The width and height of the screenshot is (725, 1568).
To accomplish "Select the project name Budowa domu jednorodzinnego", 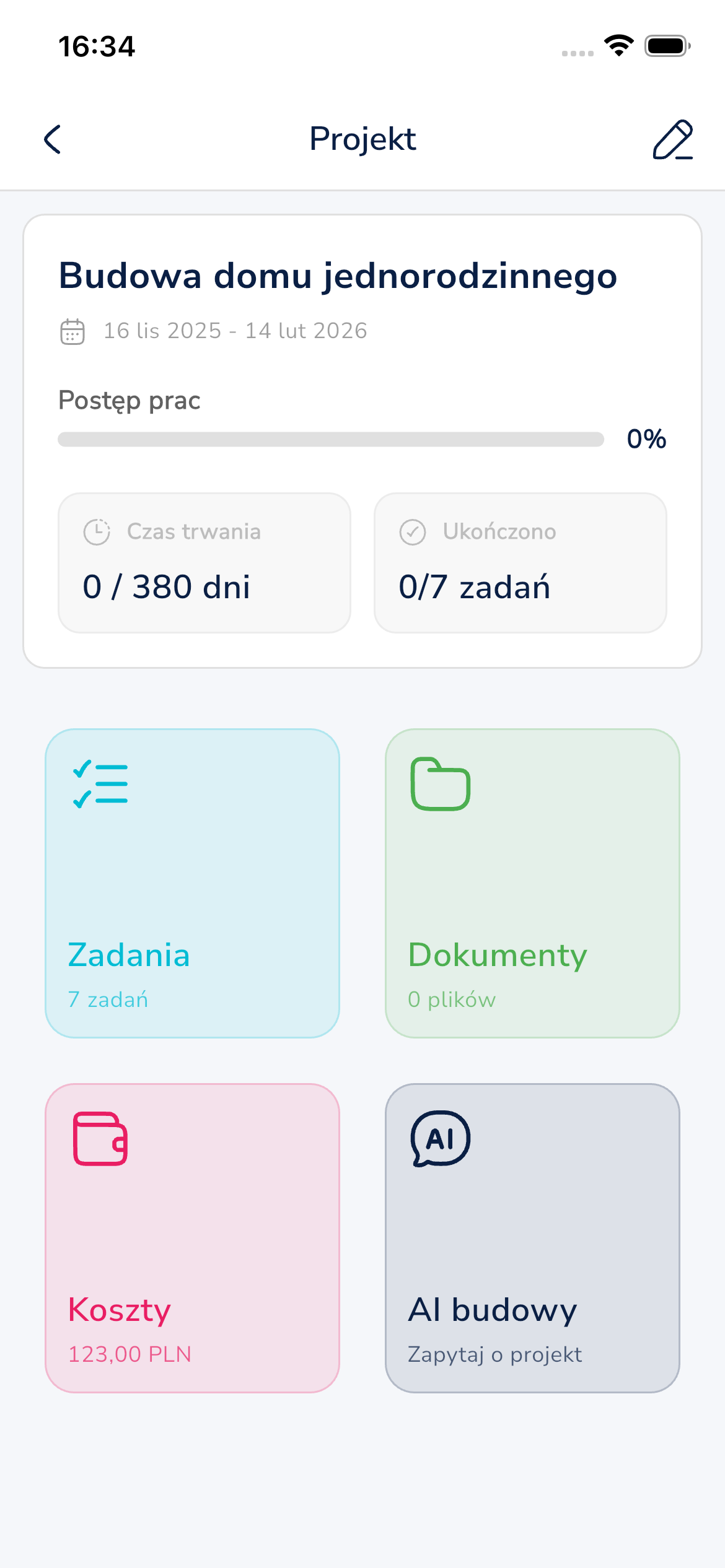I will coord(338,276).
